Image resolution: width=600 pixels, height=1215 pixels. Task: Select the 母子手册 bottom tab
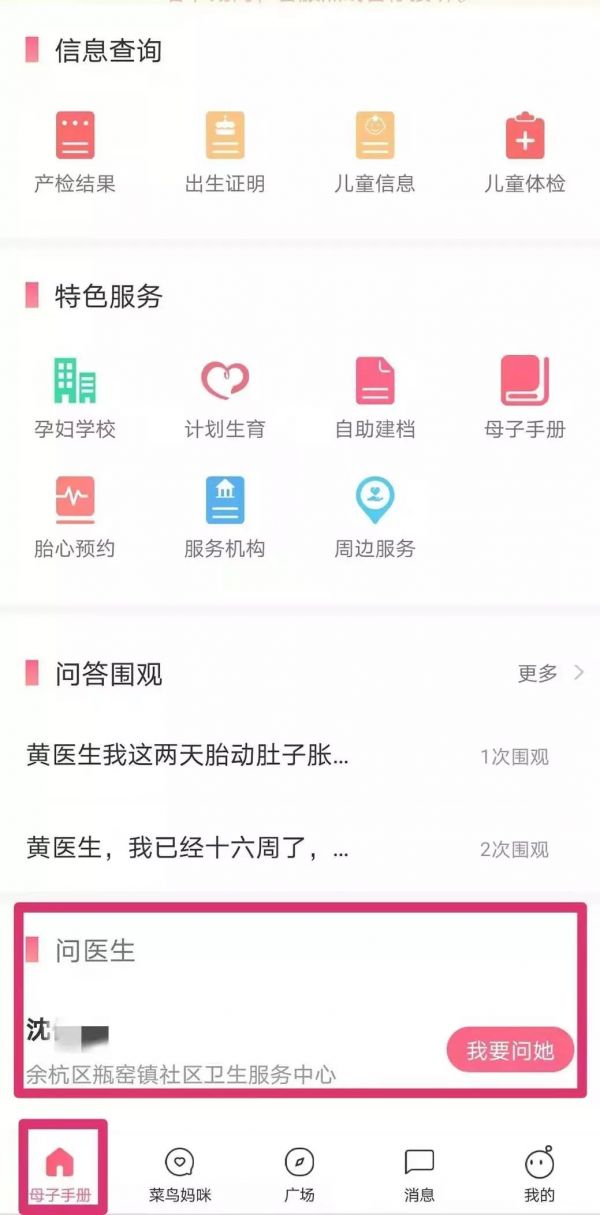60,1175
